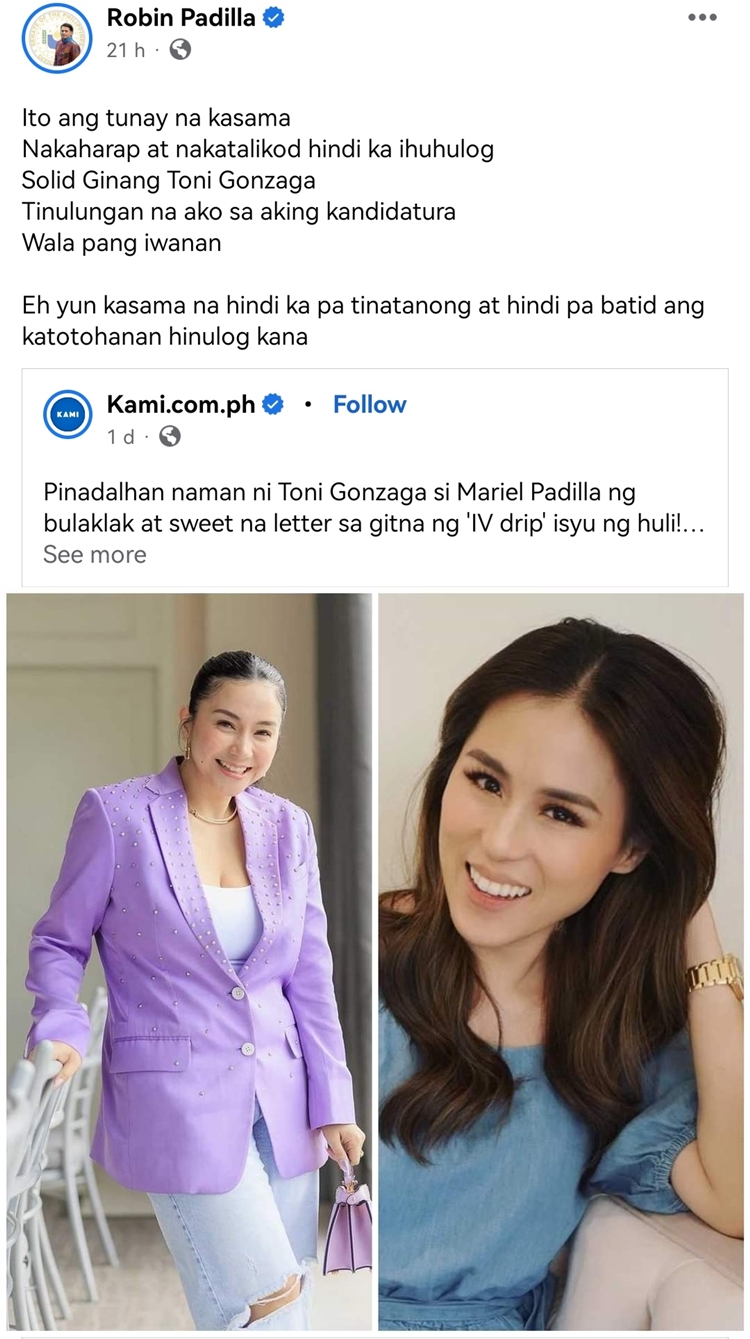This screenshot has height=1339, width=750.
Task: Click the Robin Padilla name link
Action: click(182, 17)
